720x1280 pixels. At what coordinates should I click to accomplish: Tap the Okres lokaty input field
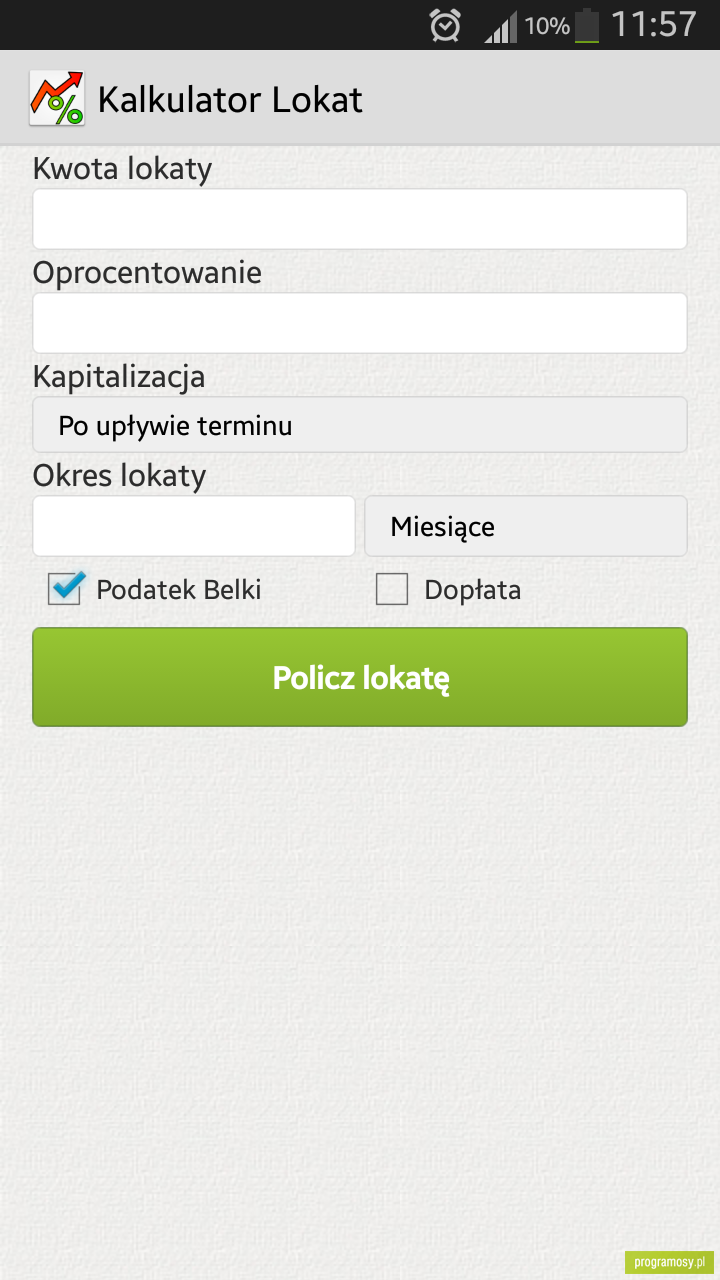(194, 526)
